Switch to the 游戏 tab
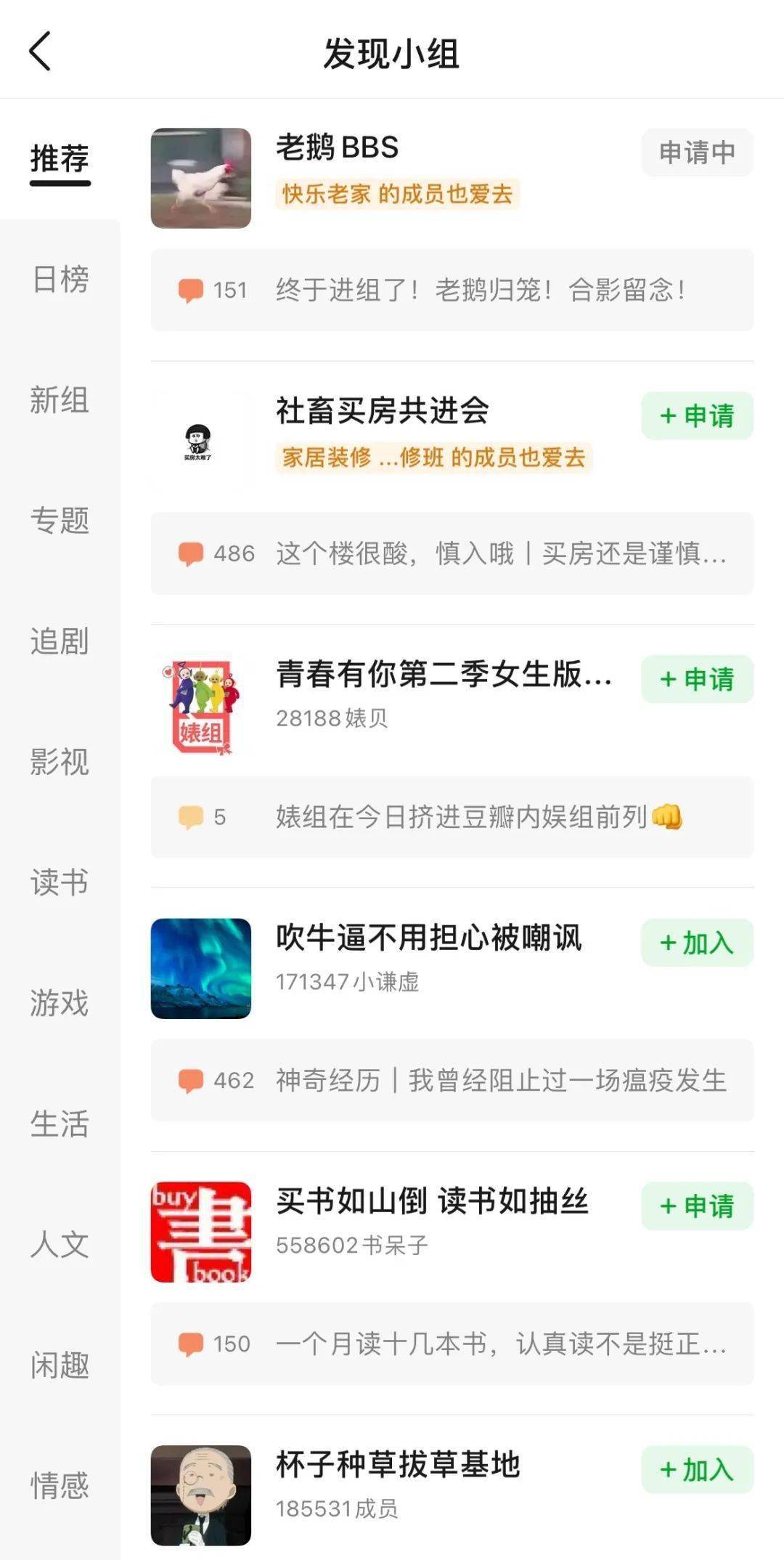Screen dimensions: 784x1560 click(x=60, y=1002)
